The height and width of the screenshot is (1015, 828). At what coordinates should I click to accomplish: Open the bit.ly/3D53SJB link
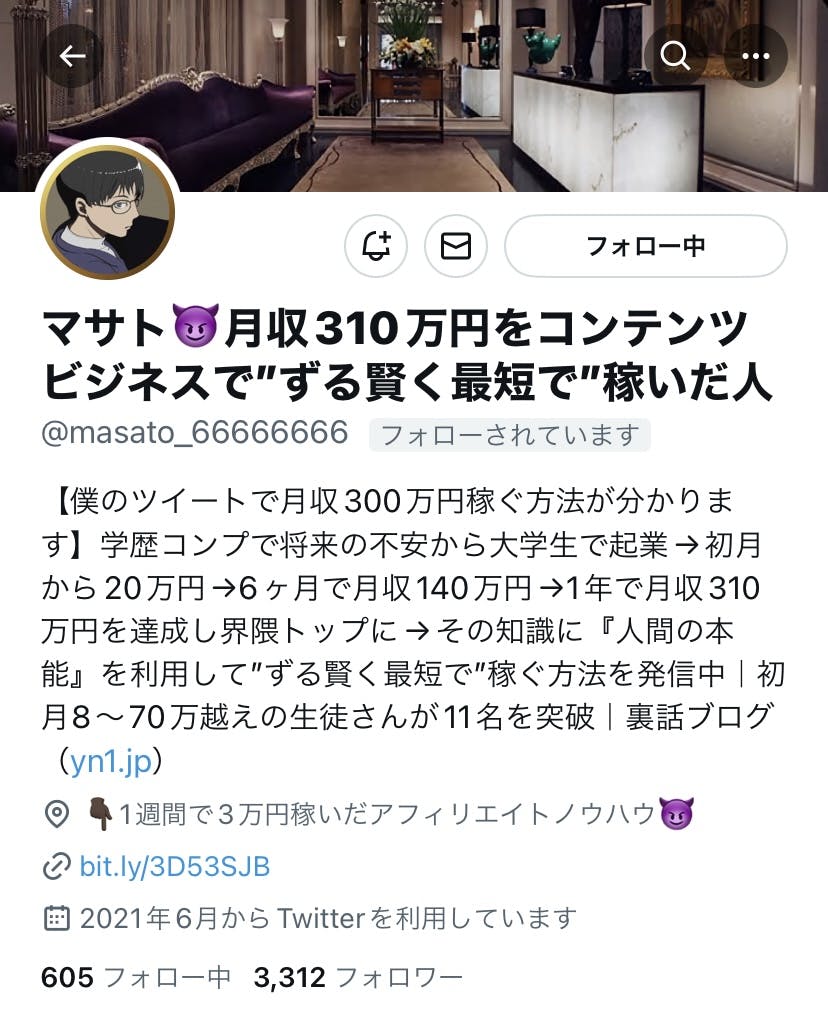(x=175, y=866)
